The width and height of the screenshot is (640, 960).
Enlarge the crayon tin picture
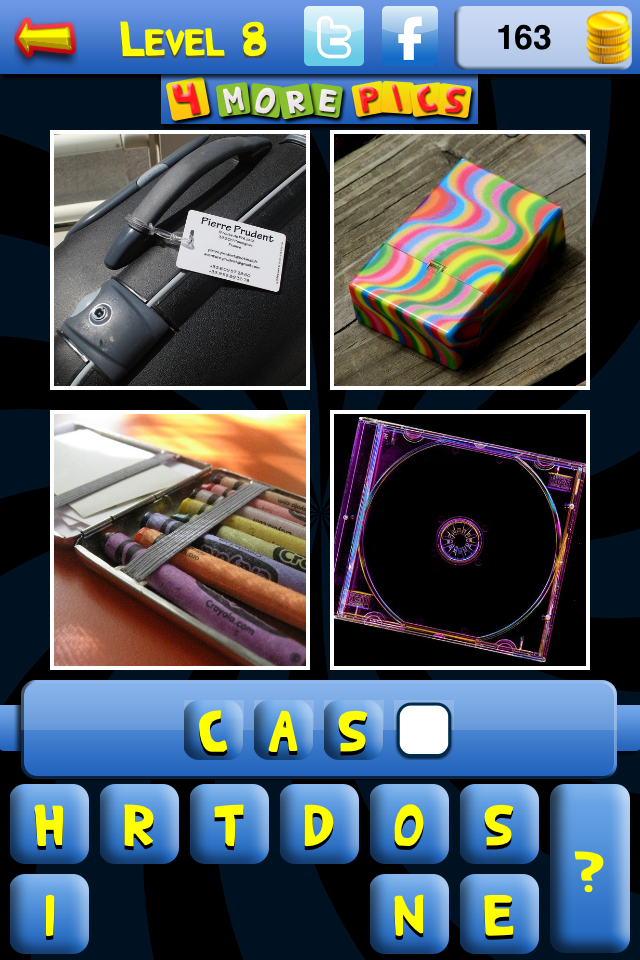tap(180, 540)
